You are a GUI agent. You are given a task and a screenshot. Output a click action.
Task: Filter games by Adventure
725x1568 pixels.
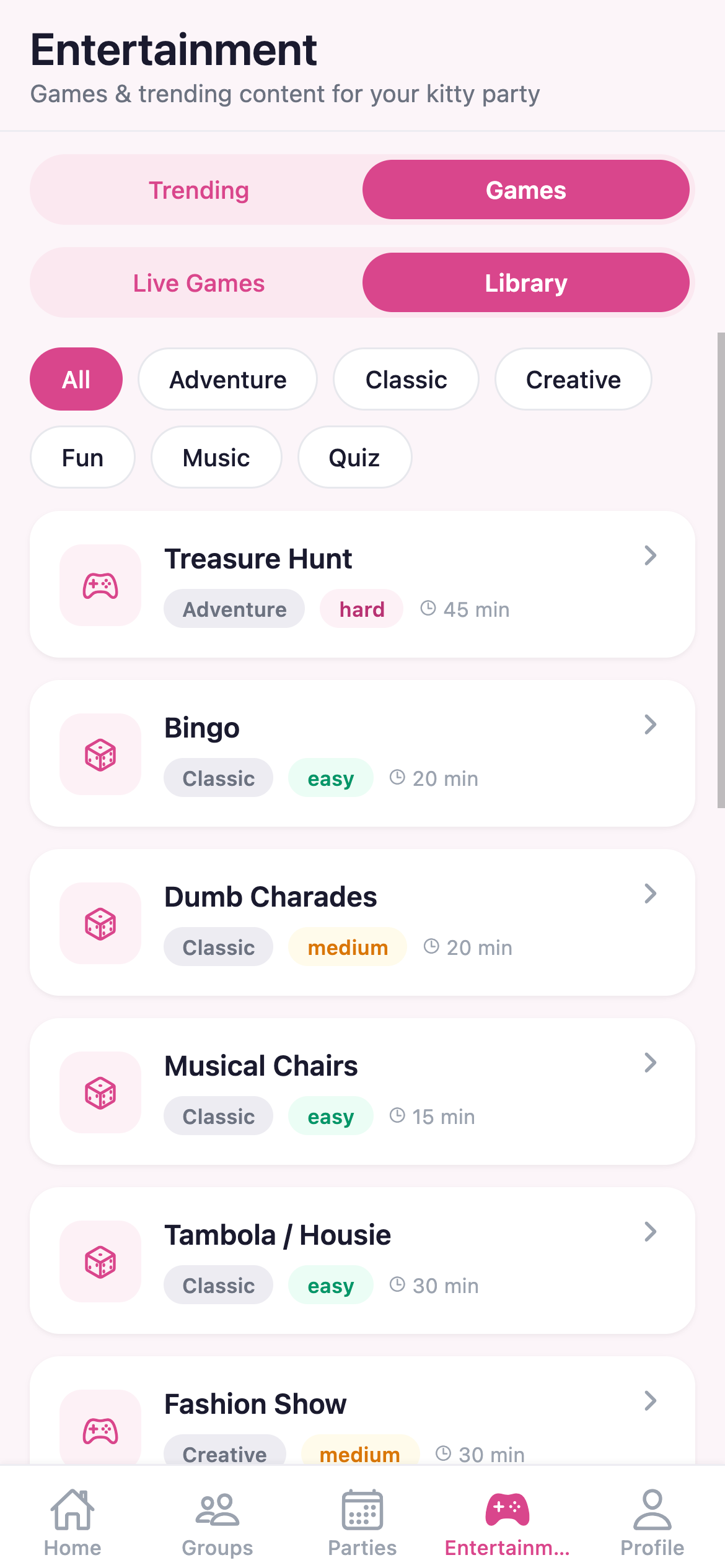(227, 379)
